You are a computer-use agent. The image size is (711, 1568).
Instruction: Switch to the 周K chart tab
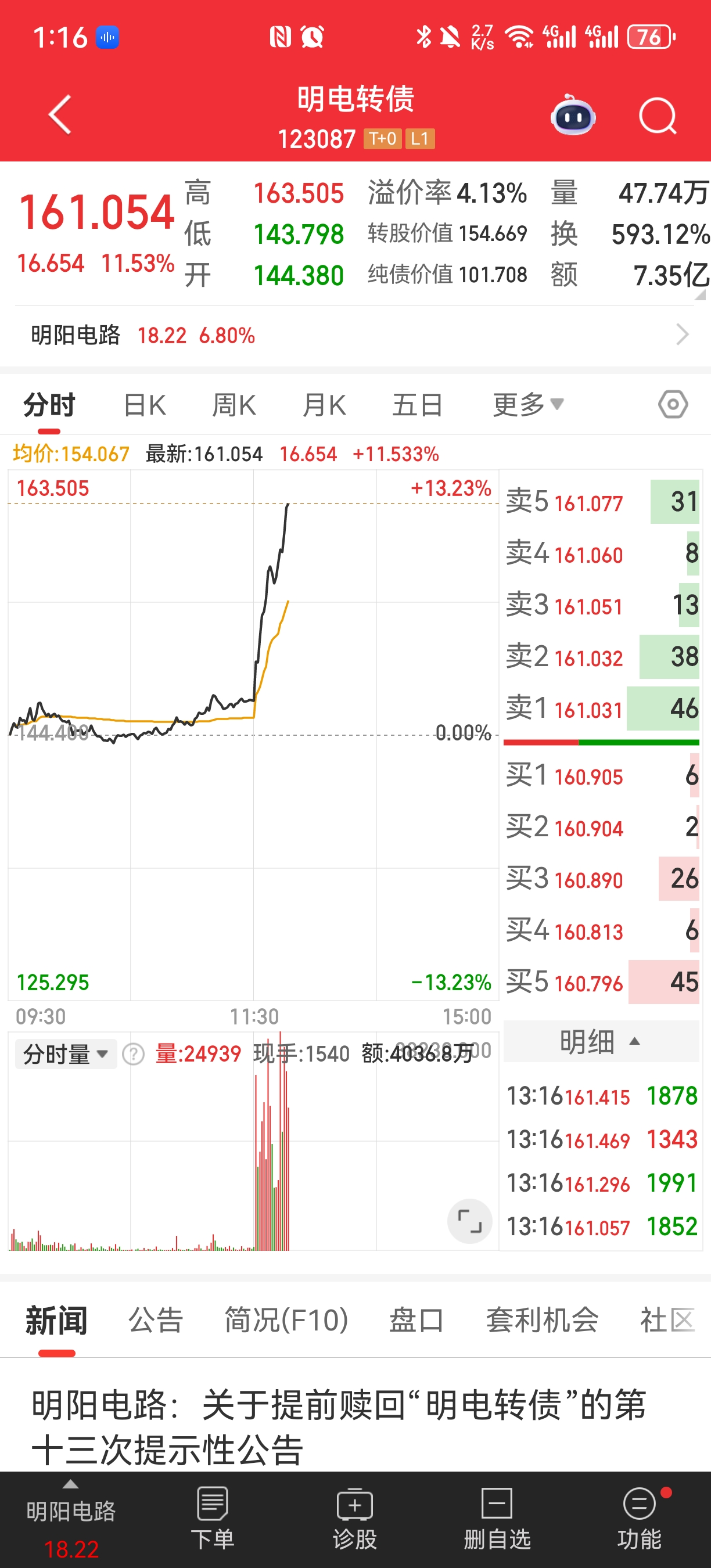(x=234, y=405)
